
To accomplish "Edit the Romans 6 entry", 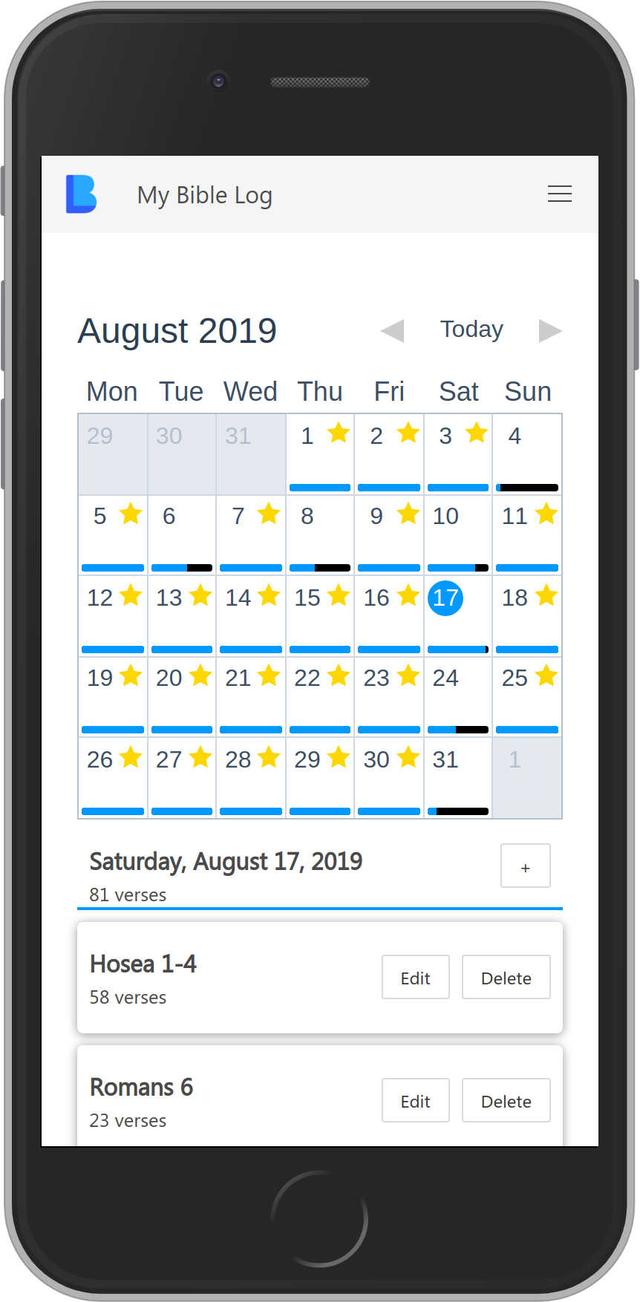I will 415,1100.
